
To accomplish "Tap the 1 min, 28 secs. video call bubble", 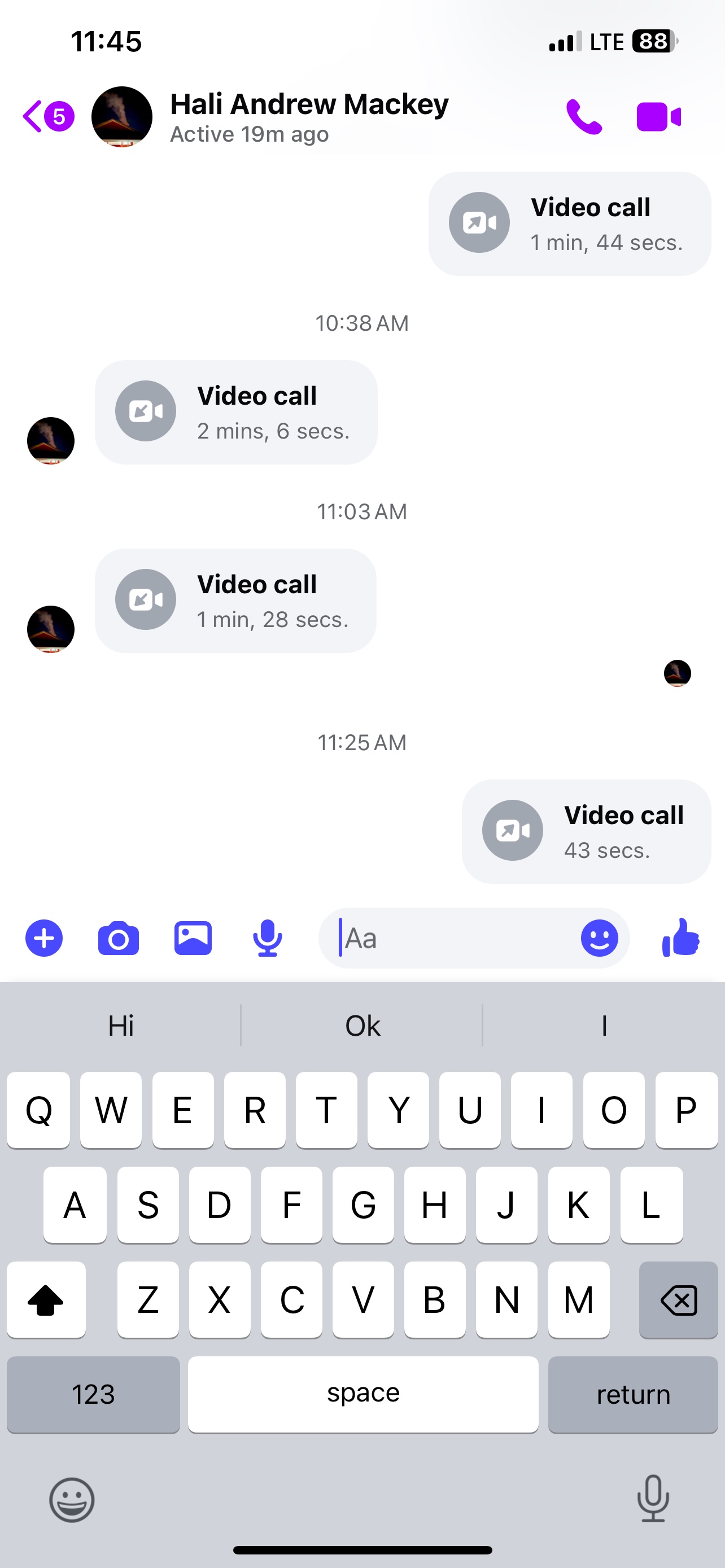I will click(x=235, y=601).
